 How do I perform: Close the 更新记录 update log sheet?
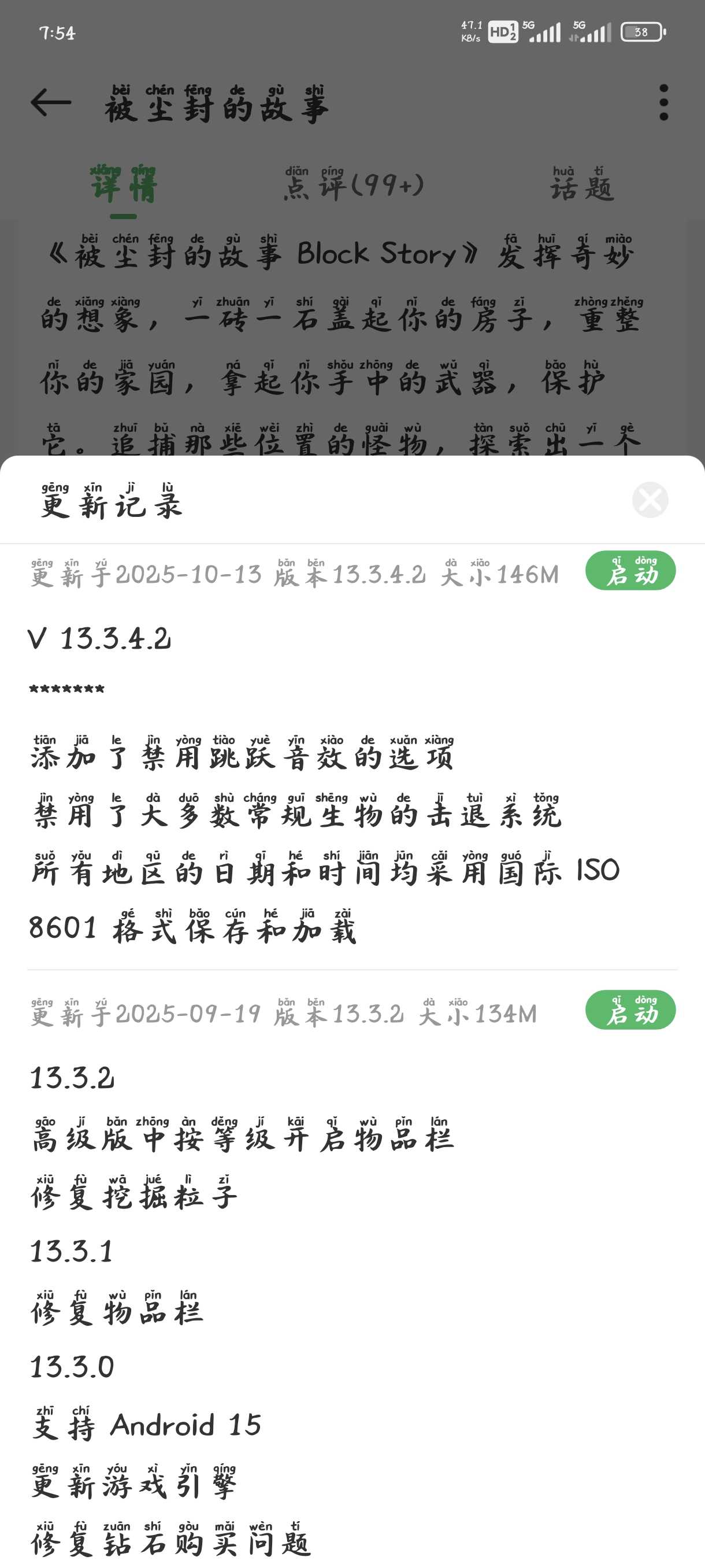(x=650, y=500)
